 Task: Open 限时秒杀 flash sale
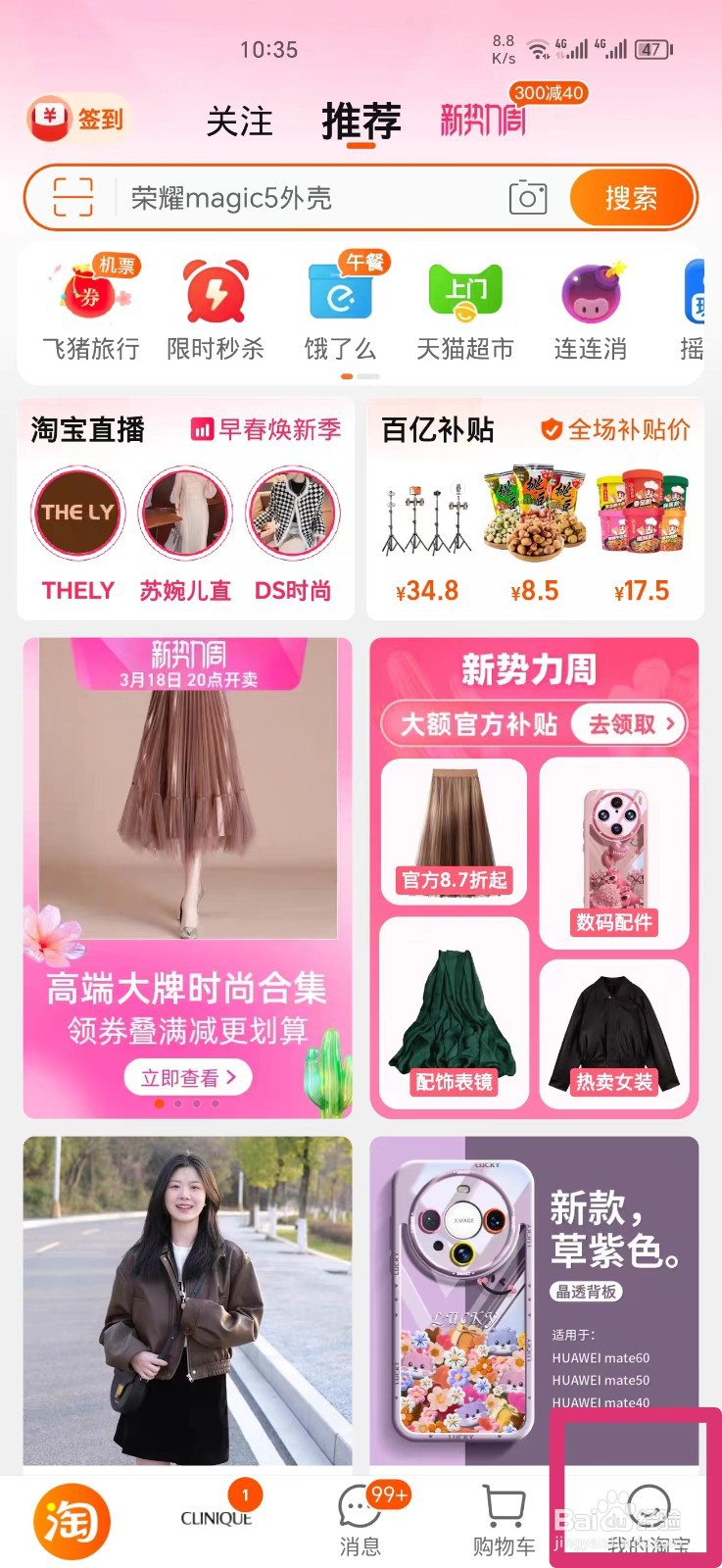pyautogui.click(x=217, y=294)
